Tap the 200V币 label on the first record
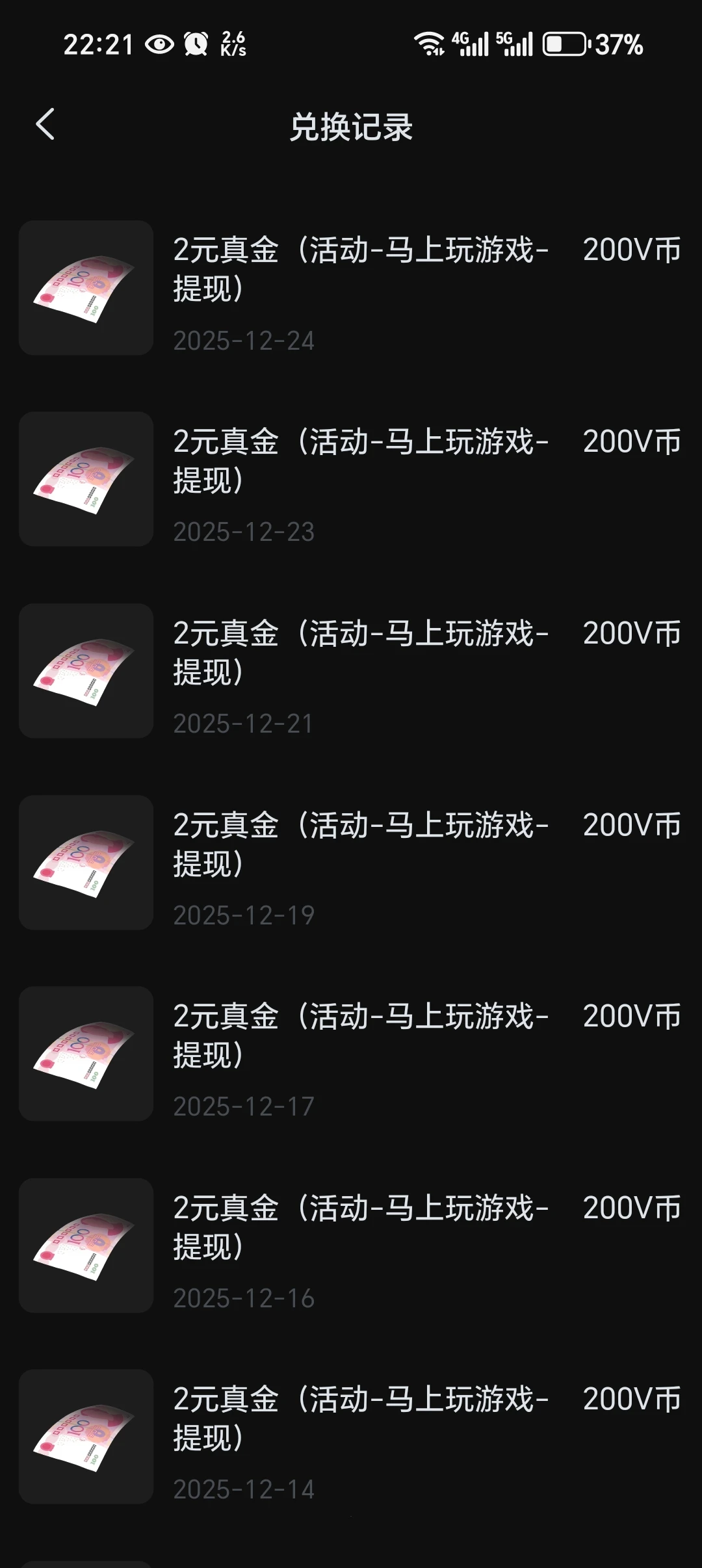Image resolution: width=702 pixels, height=1568 pixels. pos(630,250)
